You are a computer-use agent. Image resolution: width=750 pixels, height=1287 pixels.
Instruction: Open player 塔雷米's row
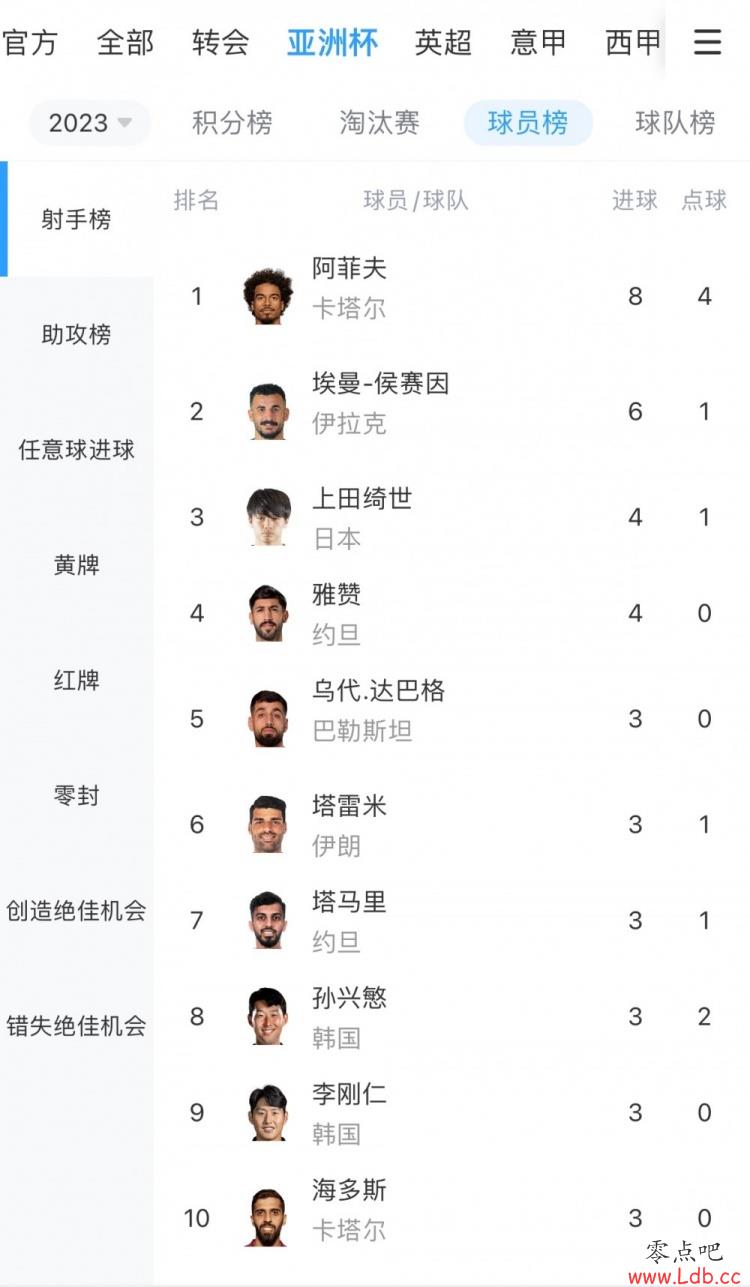pyautogui.click(x=452, y=824)
